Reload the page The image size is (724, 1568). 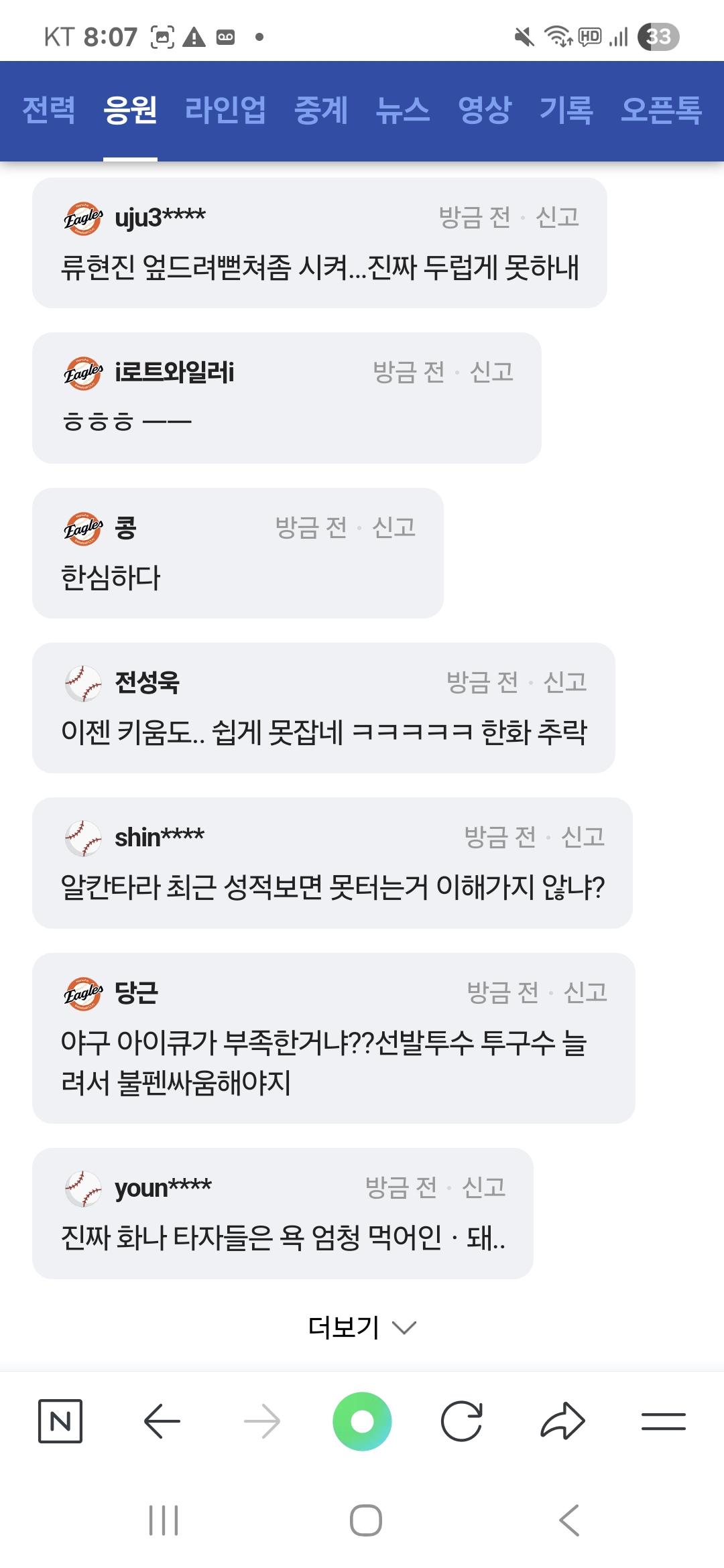pos(462,1421)
